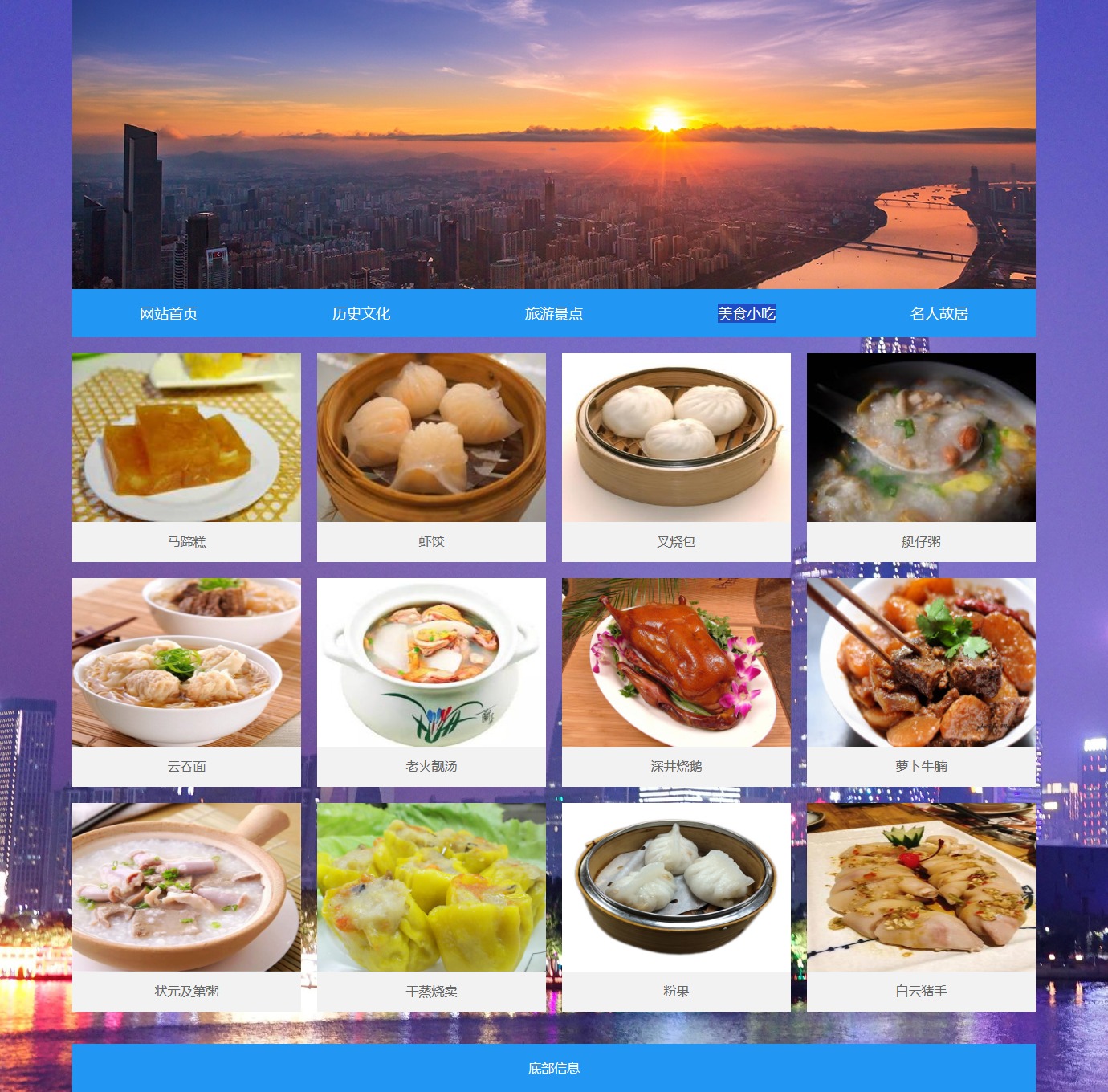Go to 网站首页 in the navigation bar
Screen dimensions: 1108x1092
[x=169, y=314]
